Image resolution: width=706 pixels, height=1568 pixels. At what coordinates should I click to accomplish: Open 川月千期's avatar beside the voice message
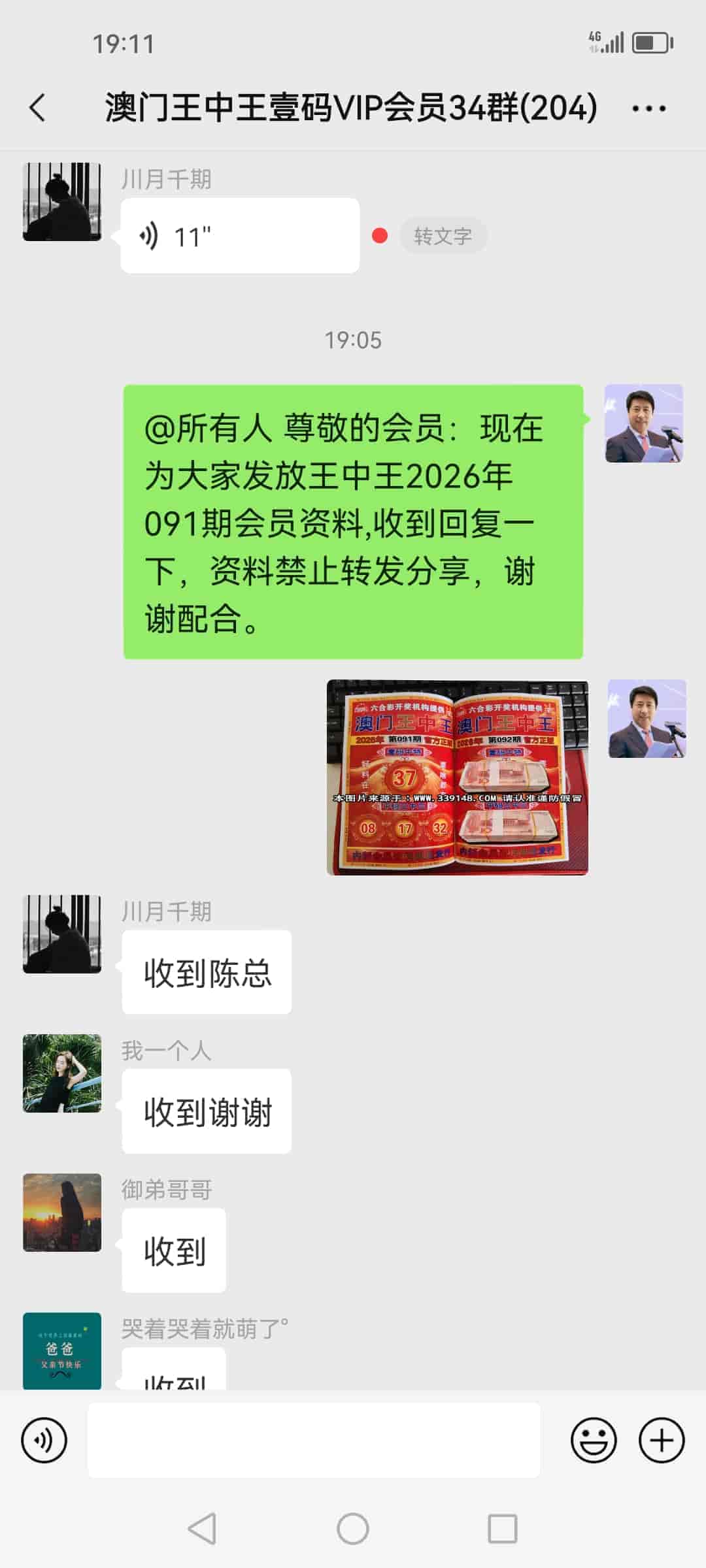coord(62,202)
